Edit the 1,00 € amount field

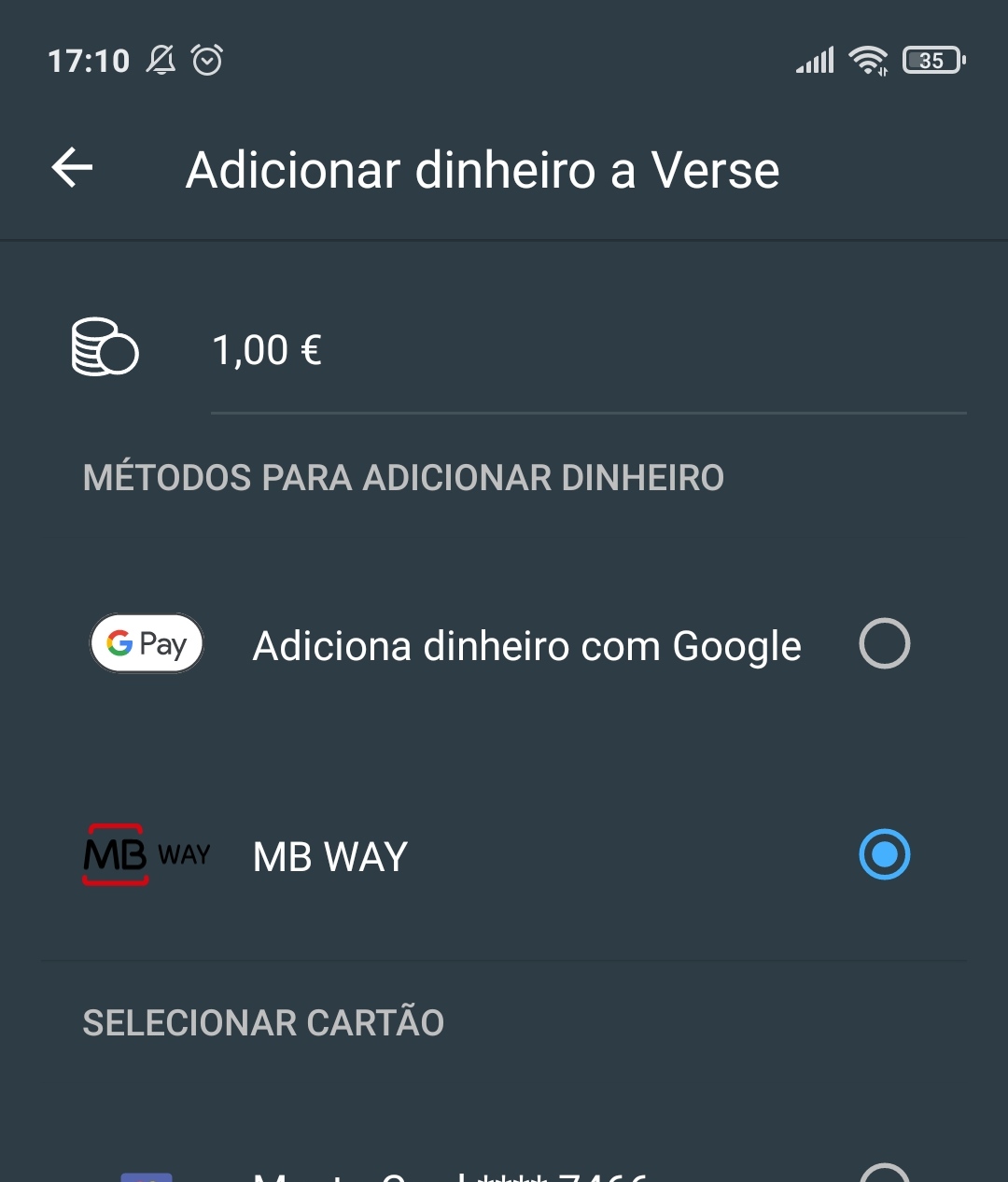coord(588,352)
